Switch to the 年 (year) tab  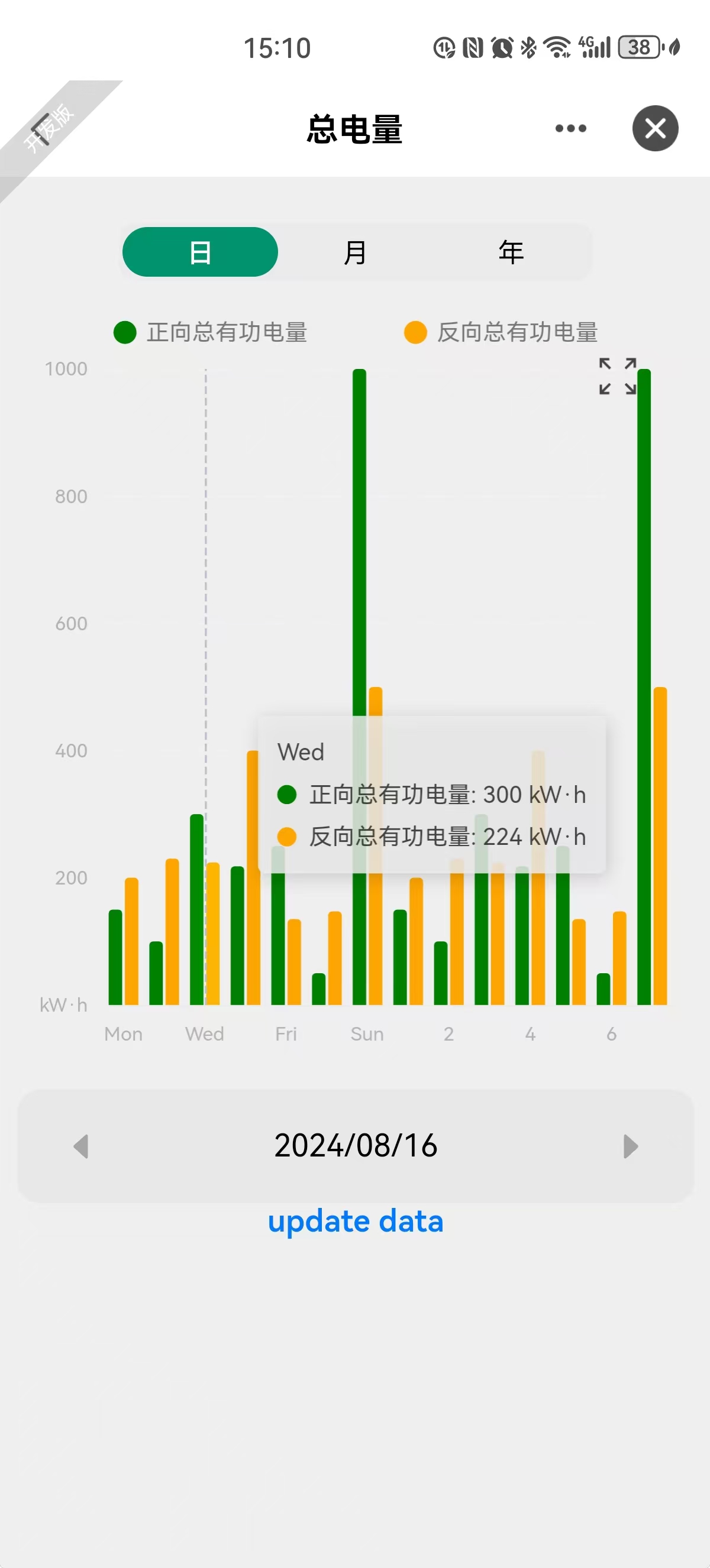point(511,252)
